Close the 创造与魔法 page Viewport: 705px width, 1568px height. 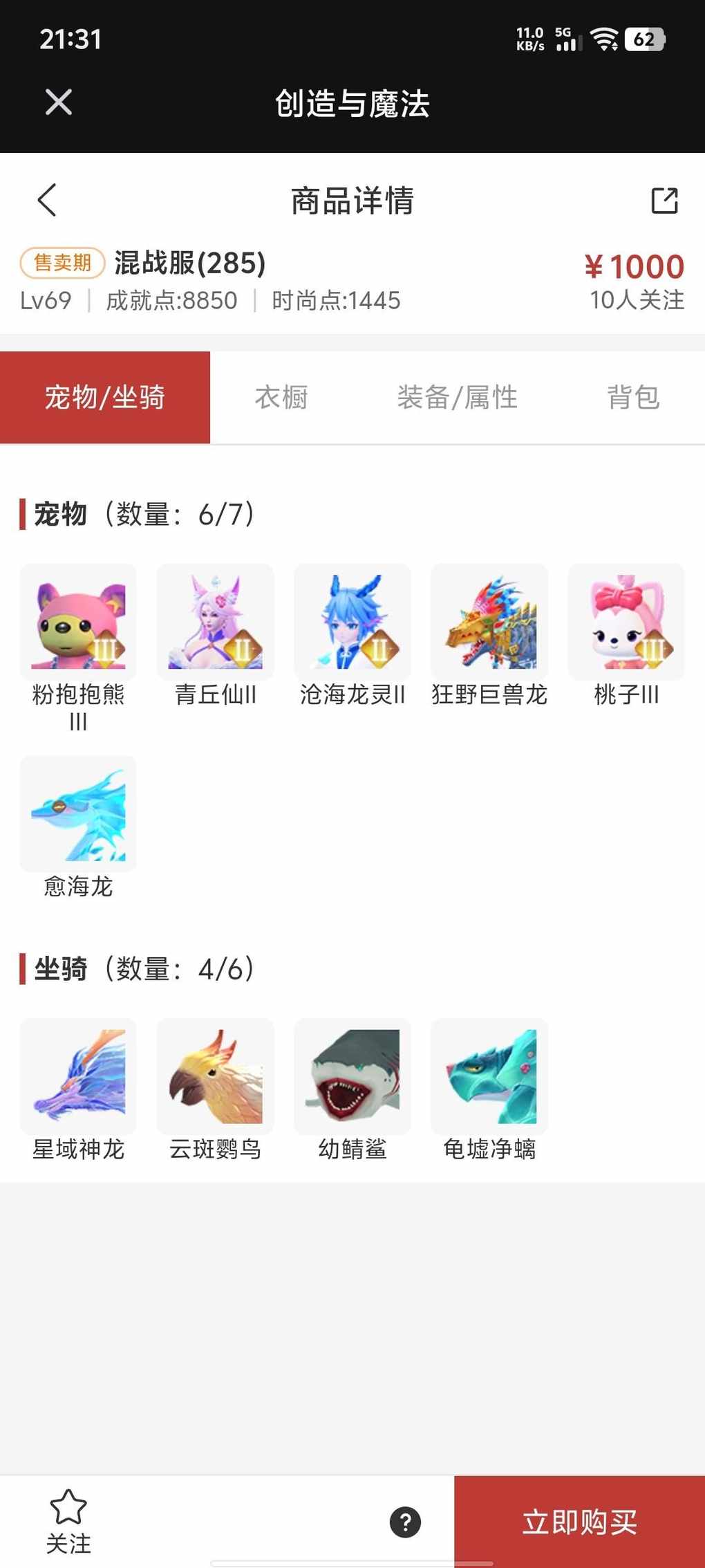[59, 102]
